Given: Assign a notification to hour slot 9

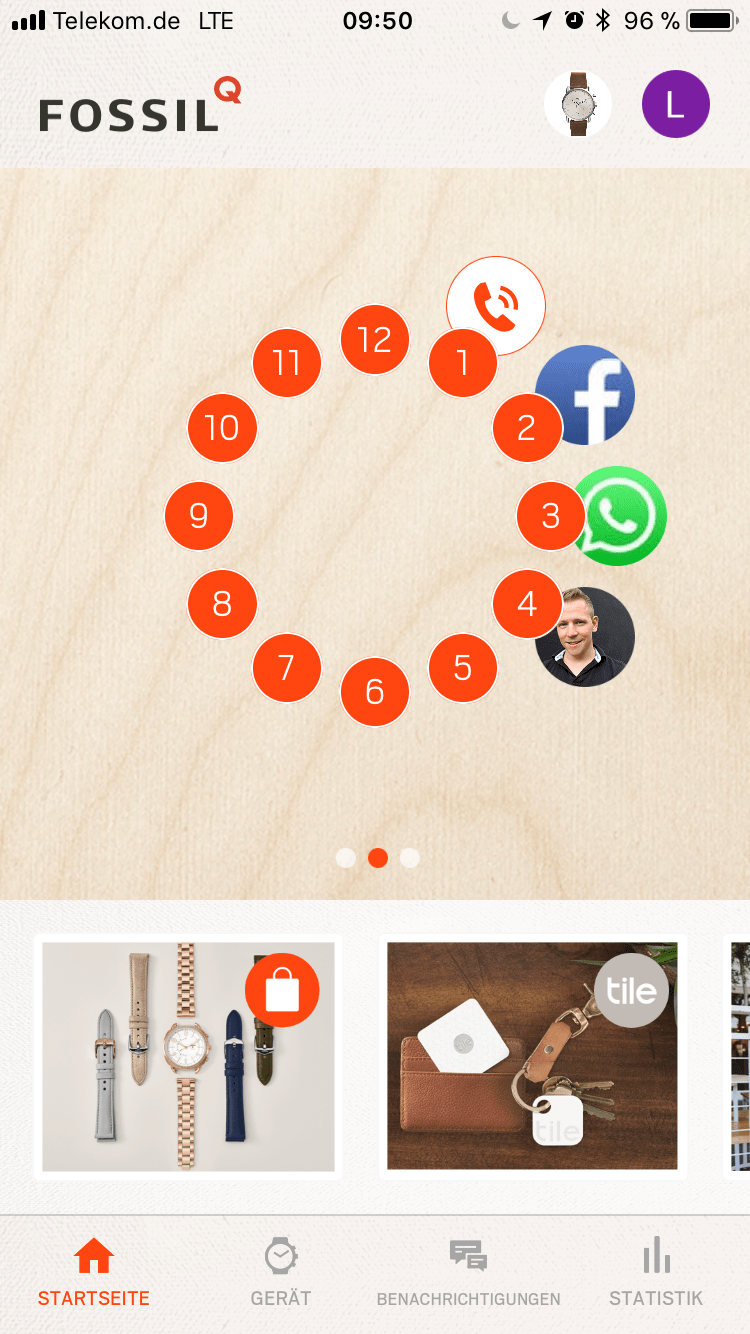Looking at the screenshot, I should [x=199, y=516].
